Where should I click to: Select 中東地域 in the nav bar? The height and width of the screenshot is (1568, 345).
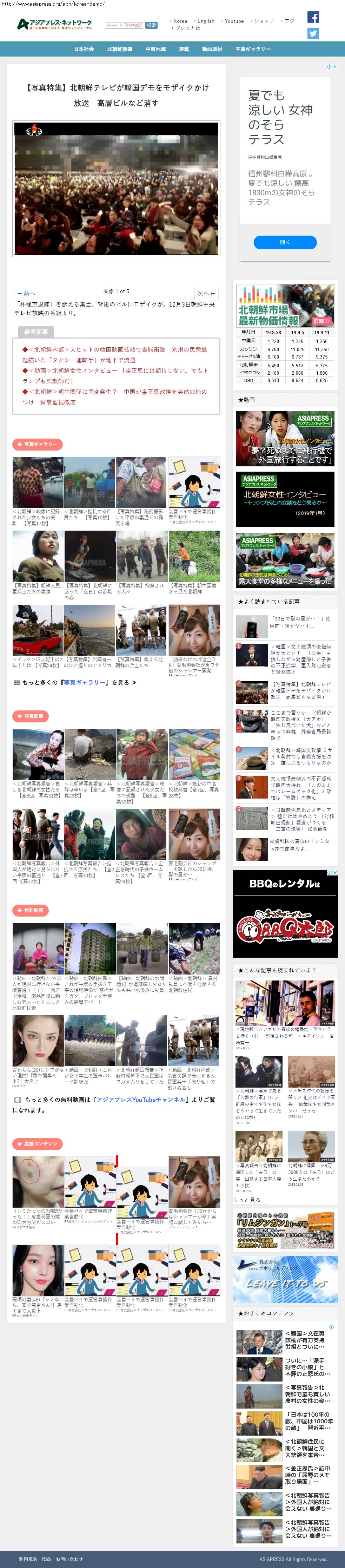click(x=156, y=49)
